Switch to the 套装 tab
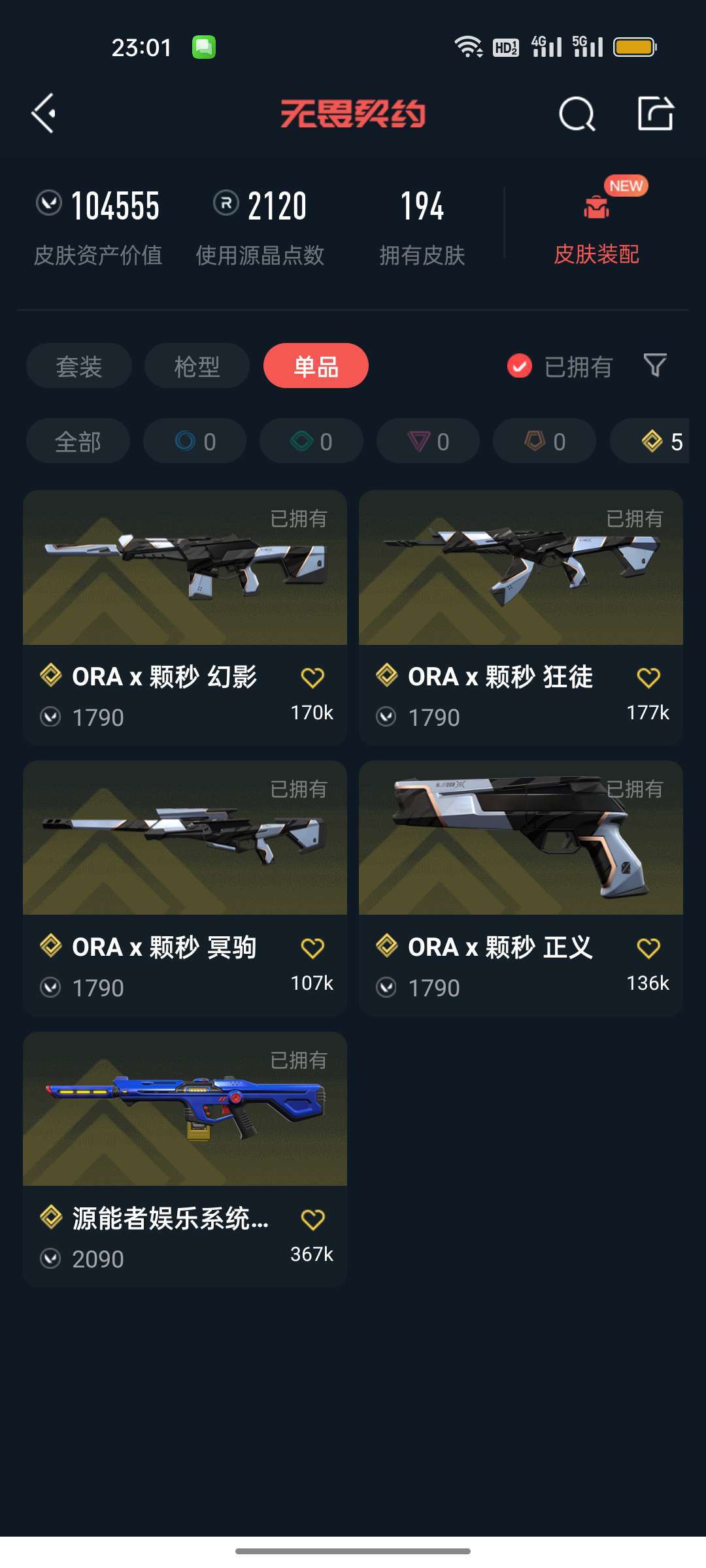The width and height of the screenshot is (706, 1568). point(79,366)
